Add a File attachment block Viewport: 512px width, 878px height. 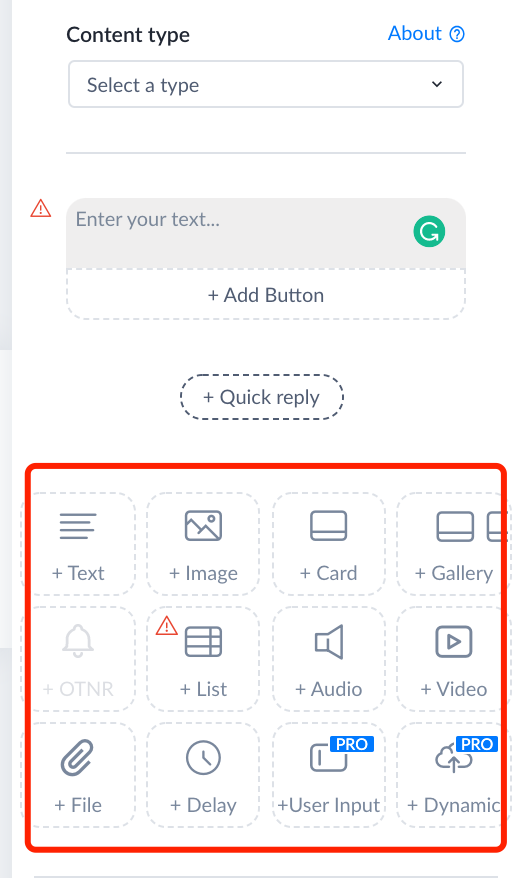78,775
